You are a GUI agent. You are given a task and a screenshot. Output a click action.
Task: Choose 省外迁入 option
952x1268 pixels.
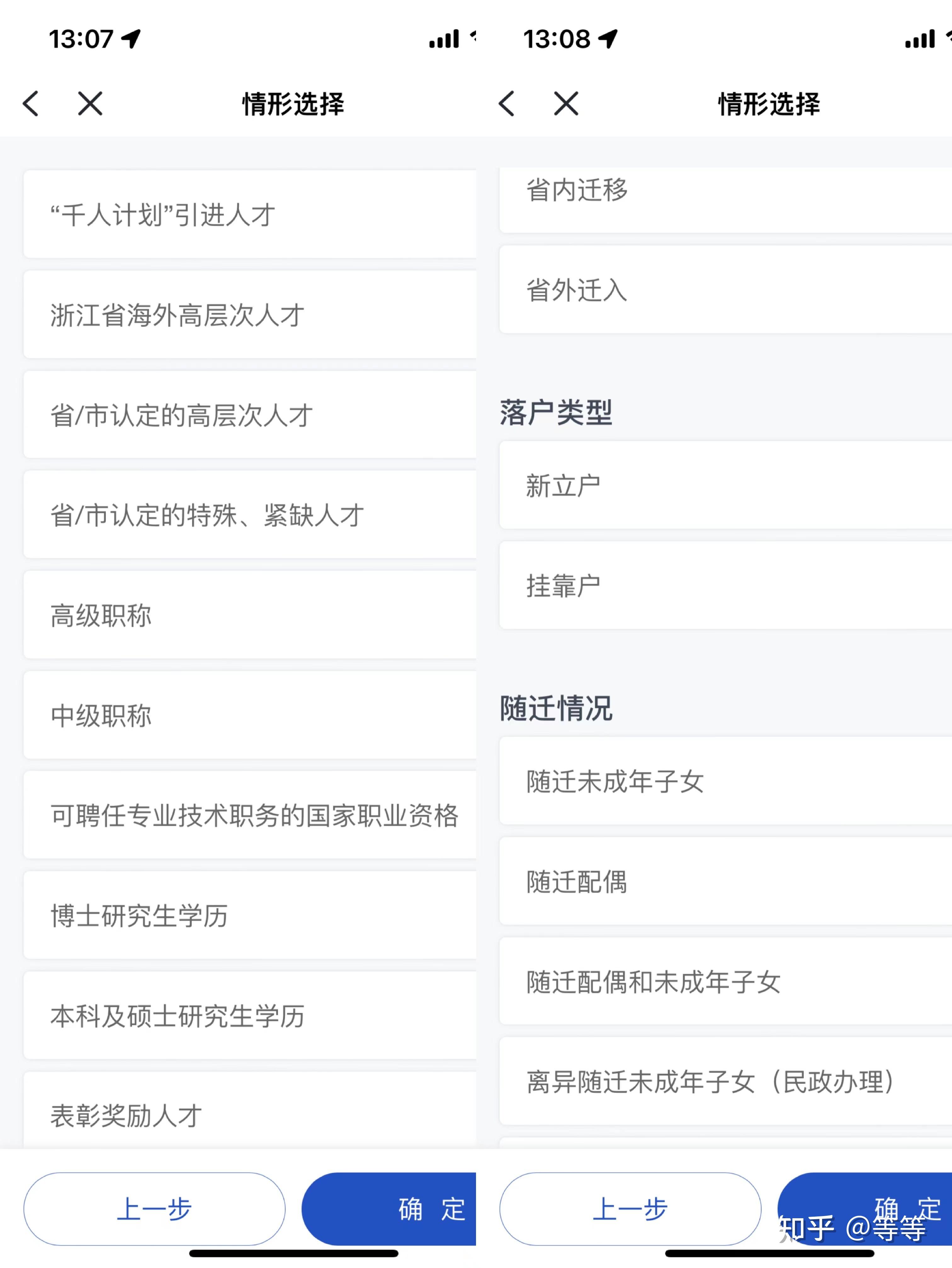(726, 289)
